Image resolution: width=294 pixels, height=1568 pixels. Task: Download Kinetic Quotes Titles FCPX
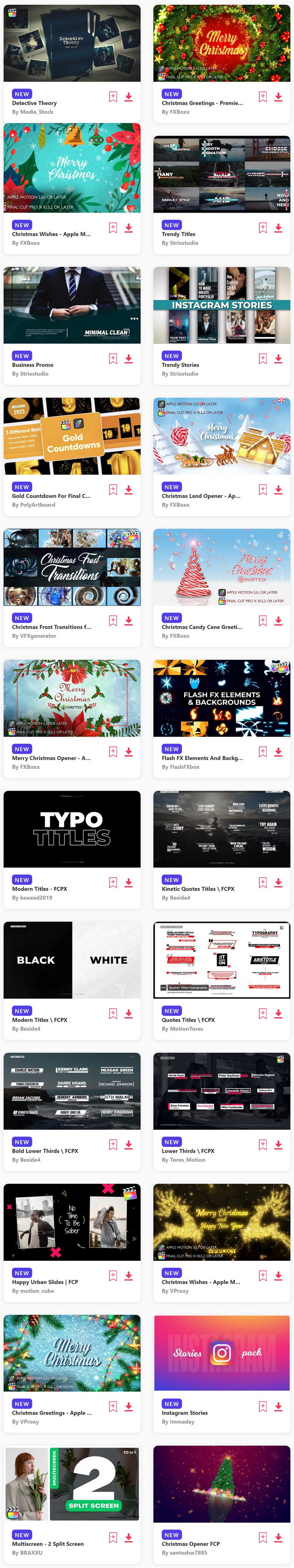(x=278, y=882)
